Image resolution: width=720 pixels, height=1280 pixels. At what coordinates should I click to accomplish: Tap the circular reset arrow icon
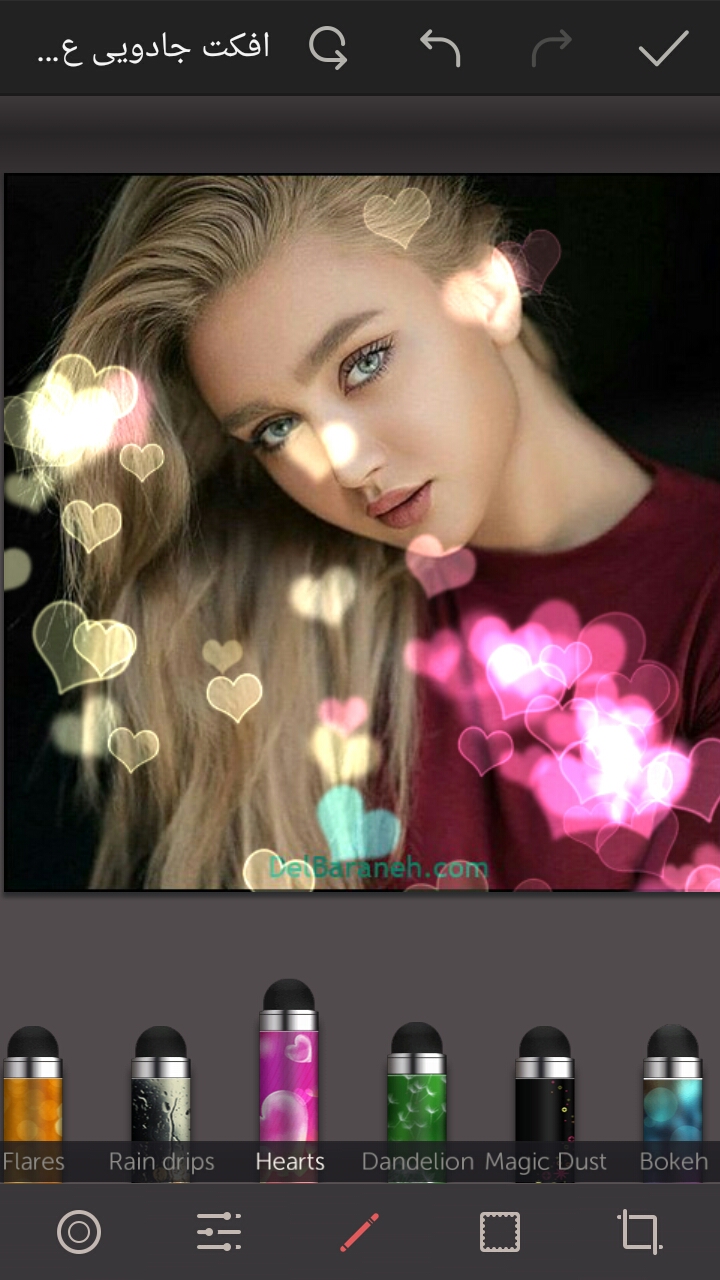328,48
